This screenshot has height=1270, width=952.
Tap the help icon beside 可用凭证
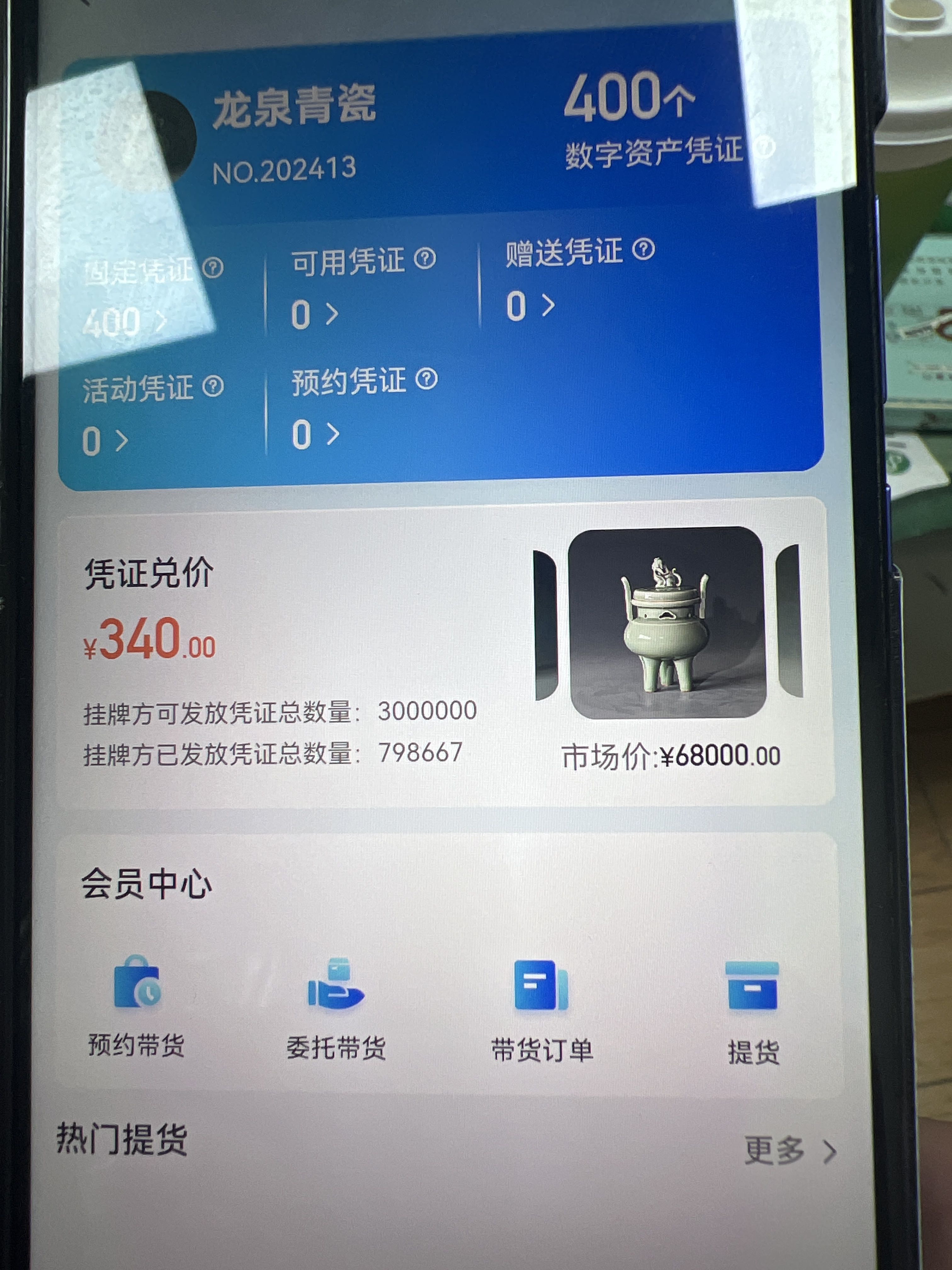[425, 258]
